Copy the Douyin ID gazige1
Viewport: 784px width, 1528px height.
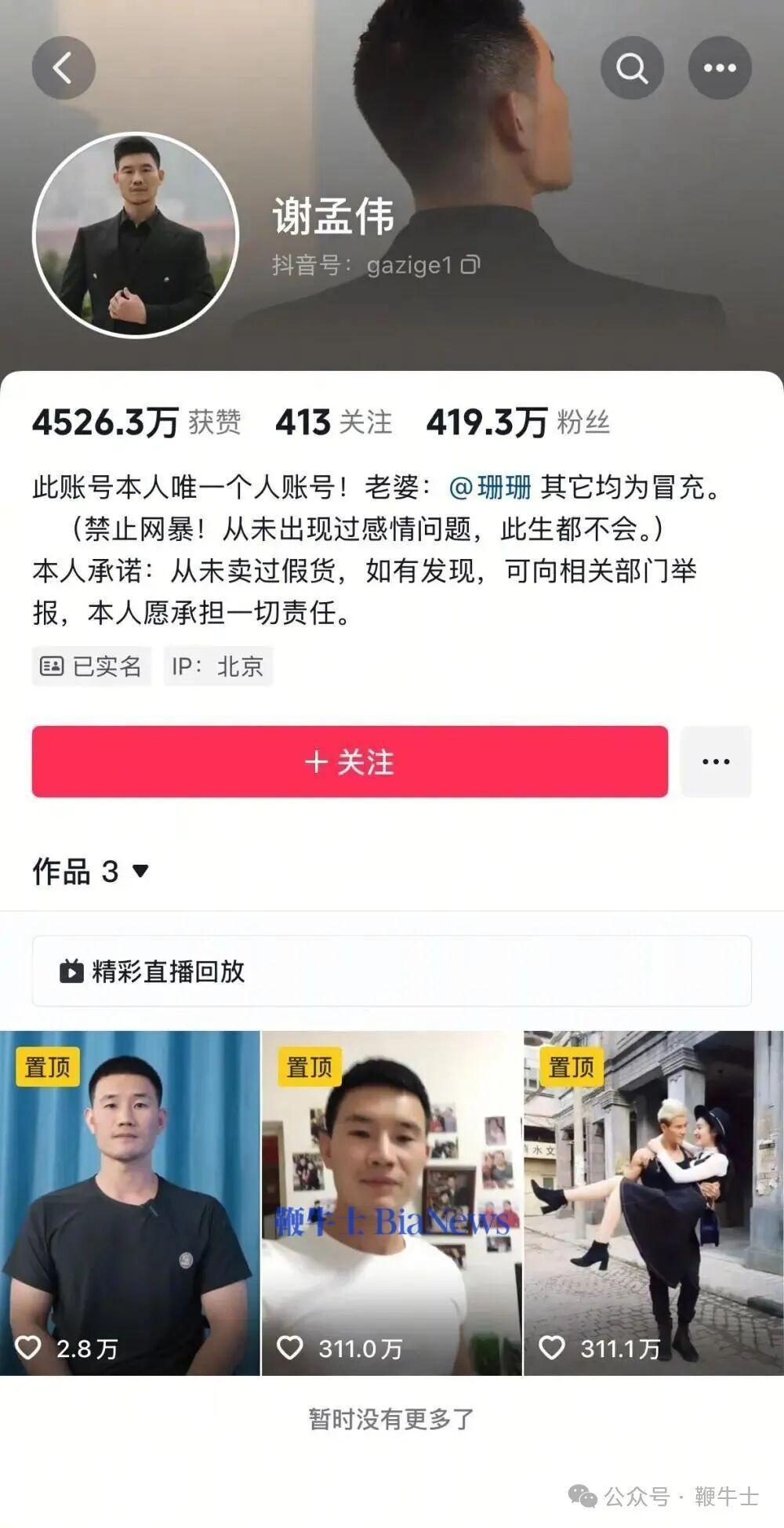pyautogui.click(x=470, y=265)
